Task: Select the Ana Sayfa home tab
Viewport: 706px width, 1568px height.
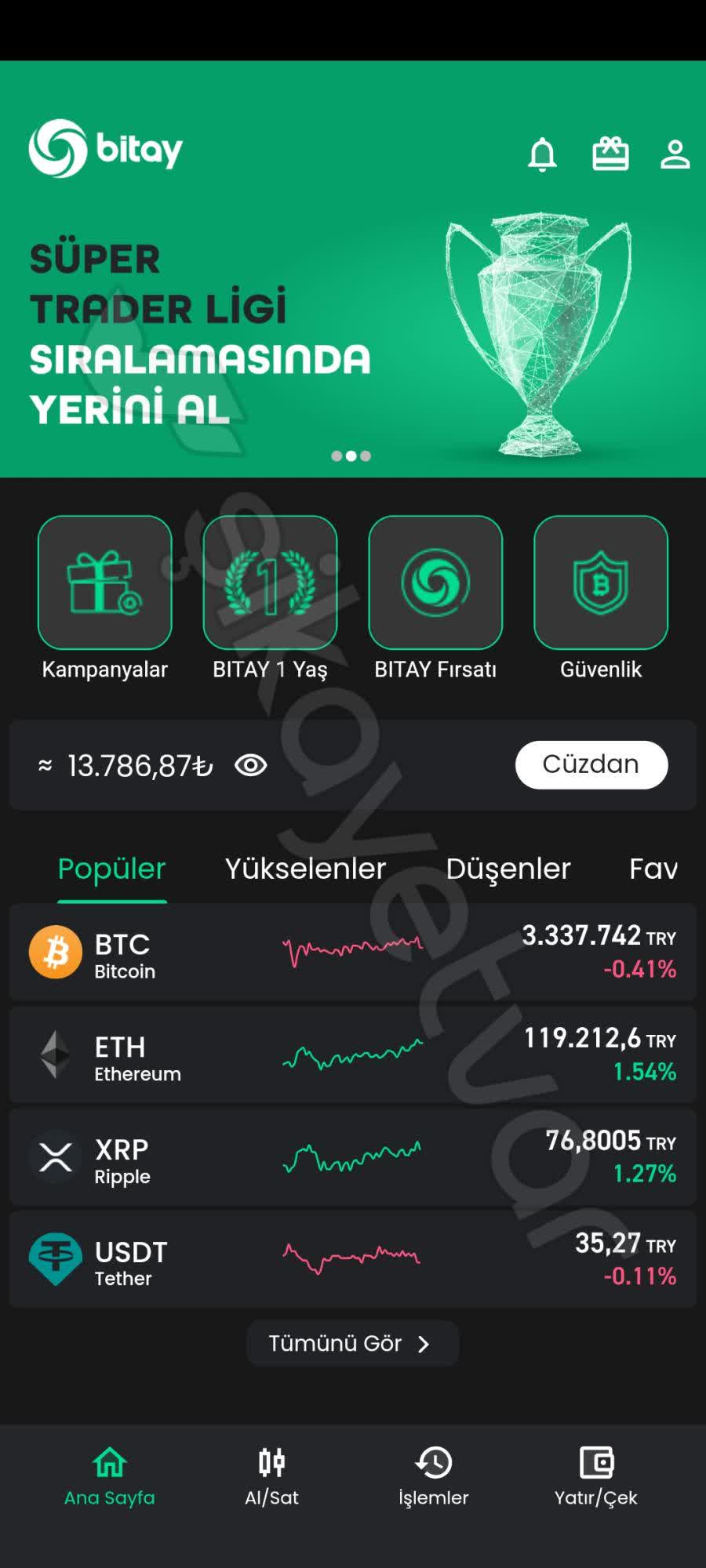Action: tap(110, 1474)
